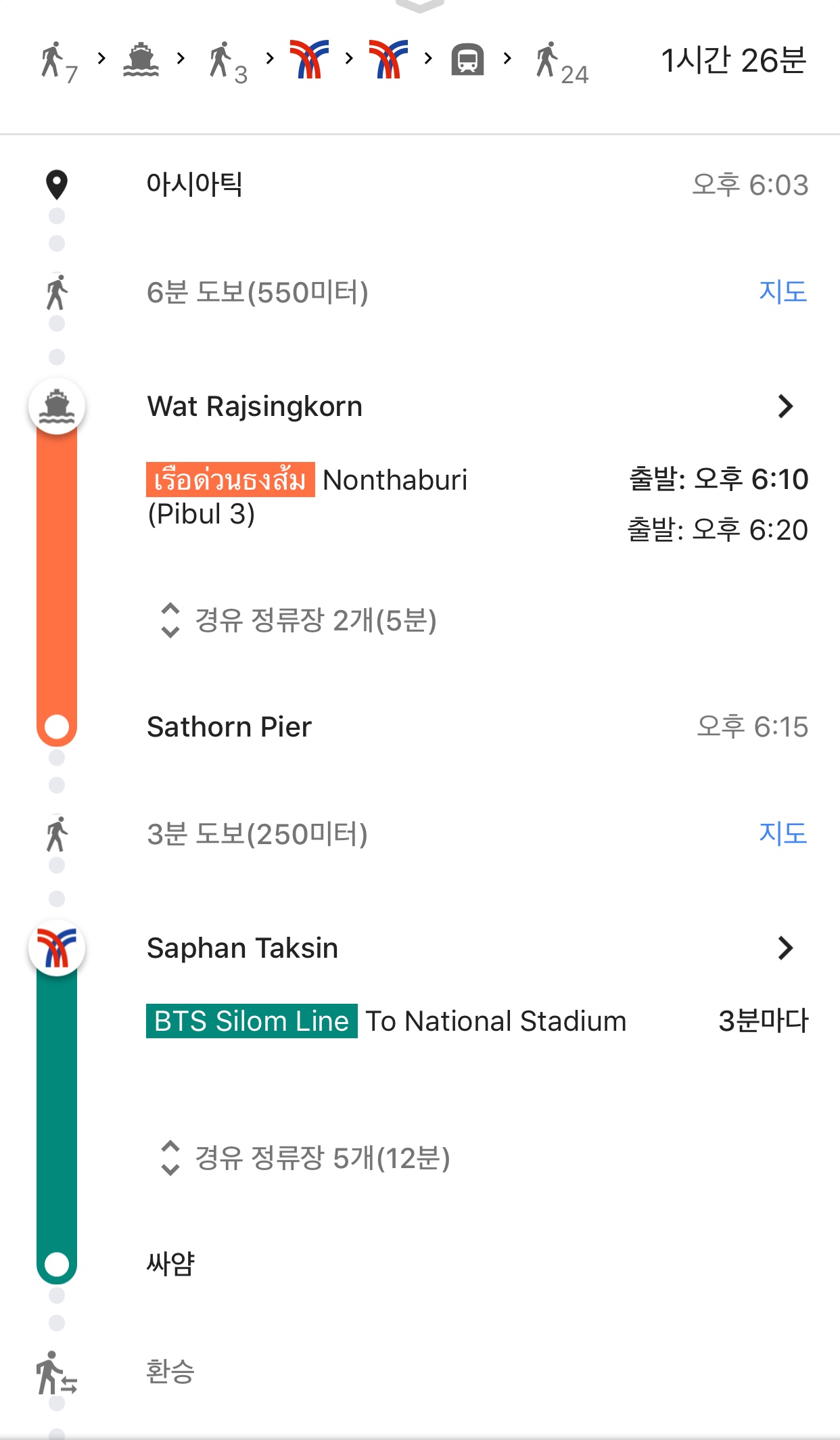Open Saphan Taksin station details
This screenshot has height=1440, width=840.
point(785,948)
